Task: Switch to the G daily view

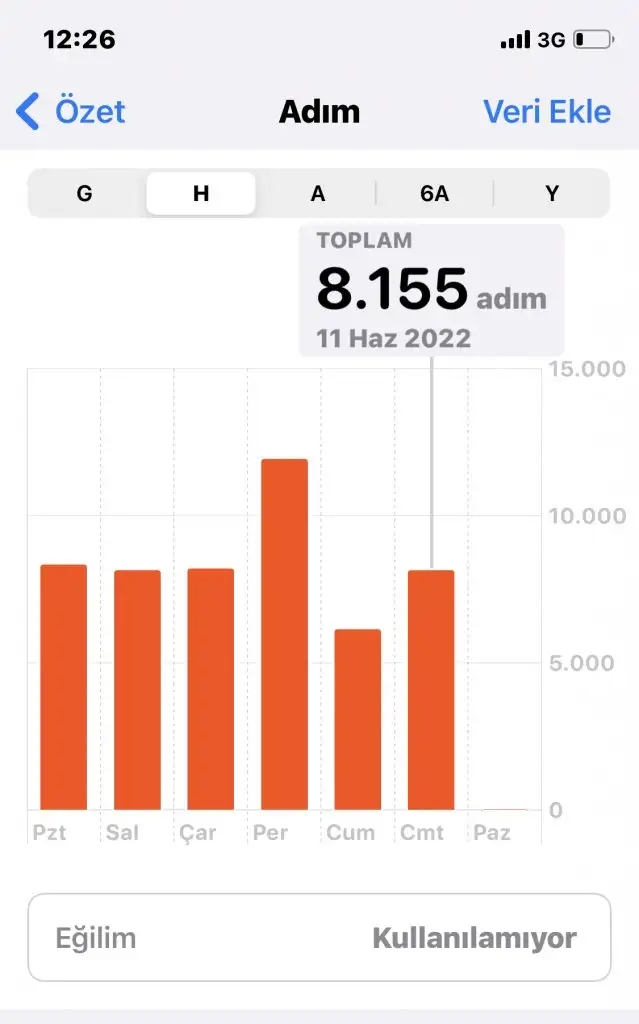Action: tap(84, 194)
